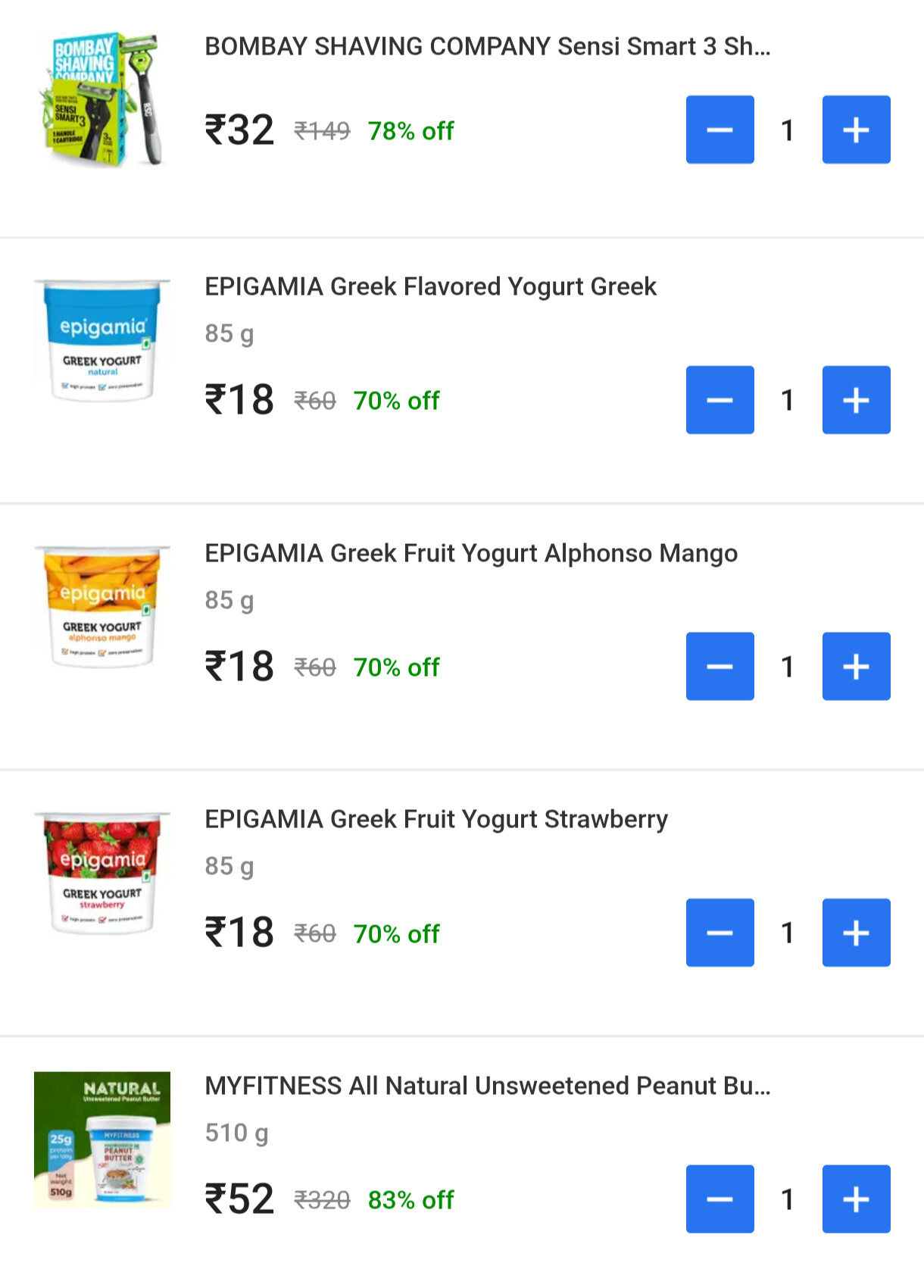
Task: Reduce Epigamia Greek Flavored Yogurt quantity
Action: coord(720,400)
